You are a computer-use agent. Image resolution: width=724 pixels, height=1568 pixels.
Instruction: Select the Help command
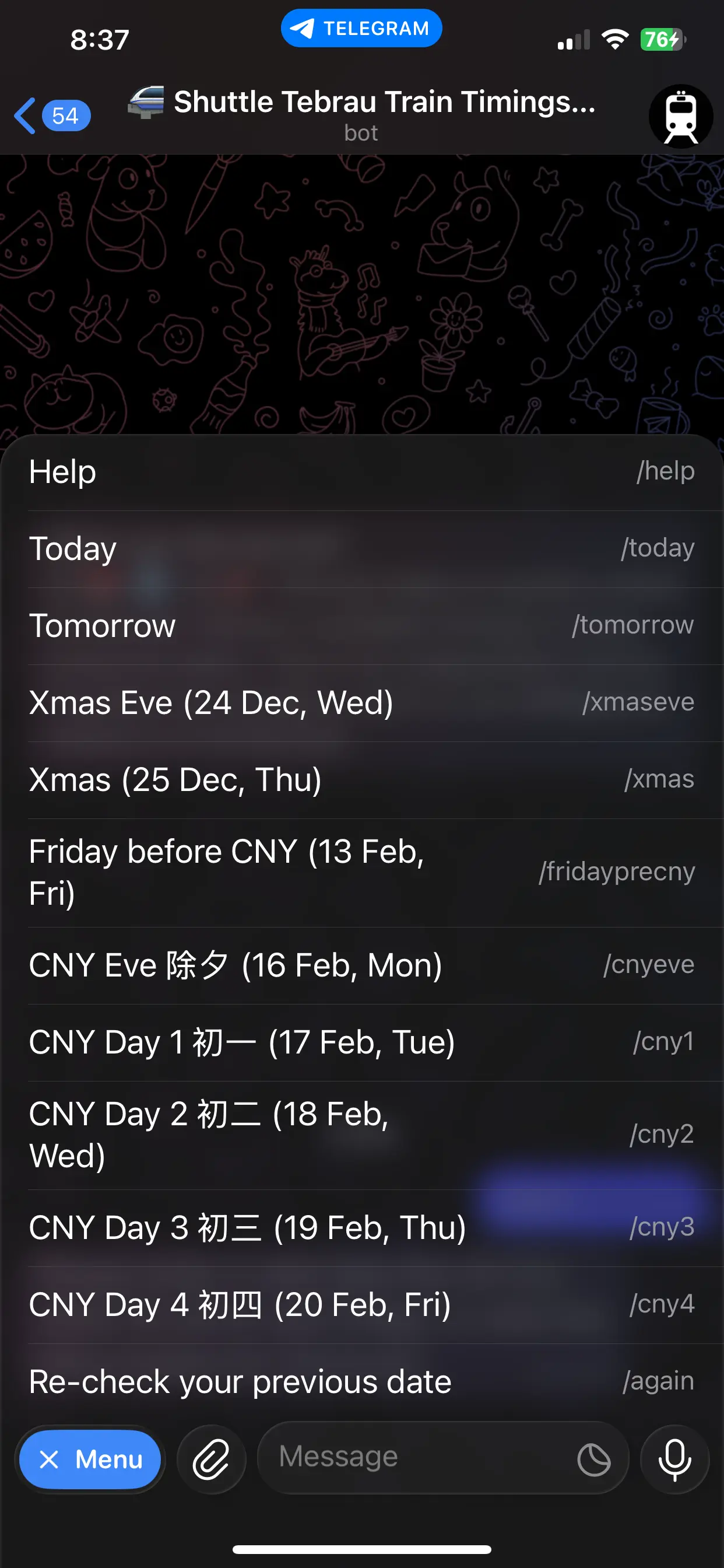click(361, 472)
